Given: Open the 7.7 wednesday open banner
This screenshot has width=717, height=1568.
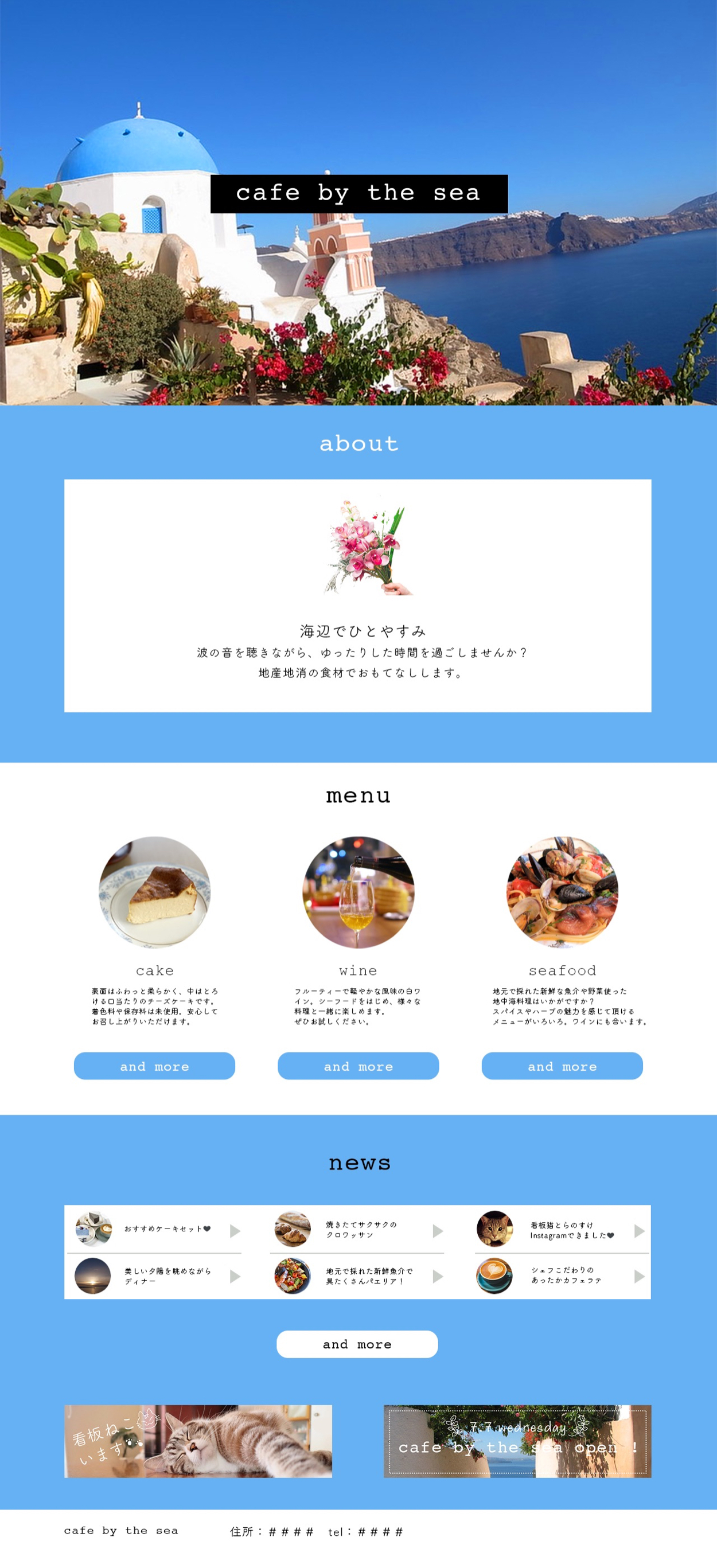Looking at the screenshot, I should (x=517, y=1440).
